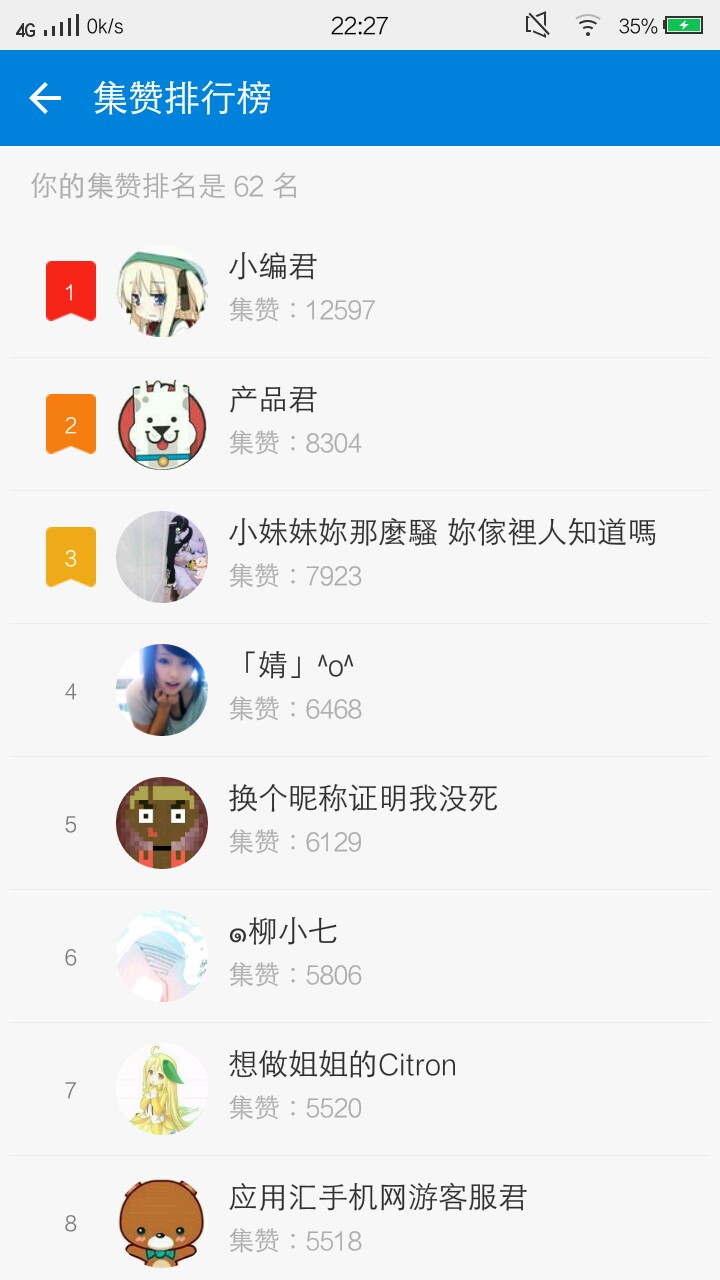View 想做姐姐的Citron's entry
The image size is (720, 1280).
360,1089
